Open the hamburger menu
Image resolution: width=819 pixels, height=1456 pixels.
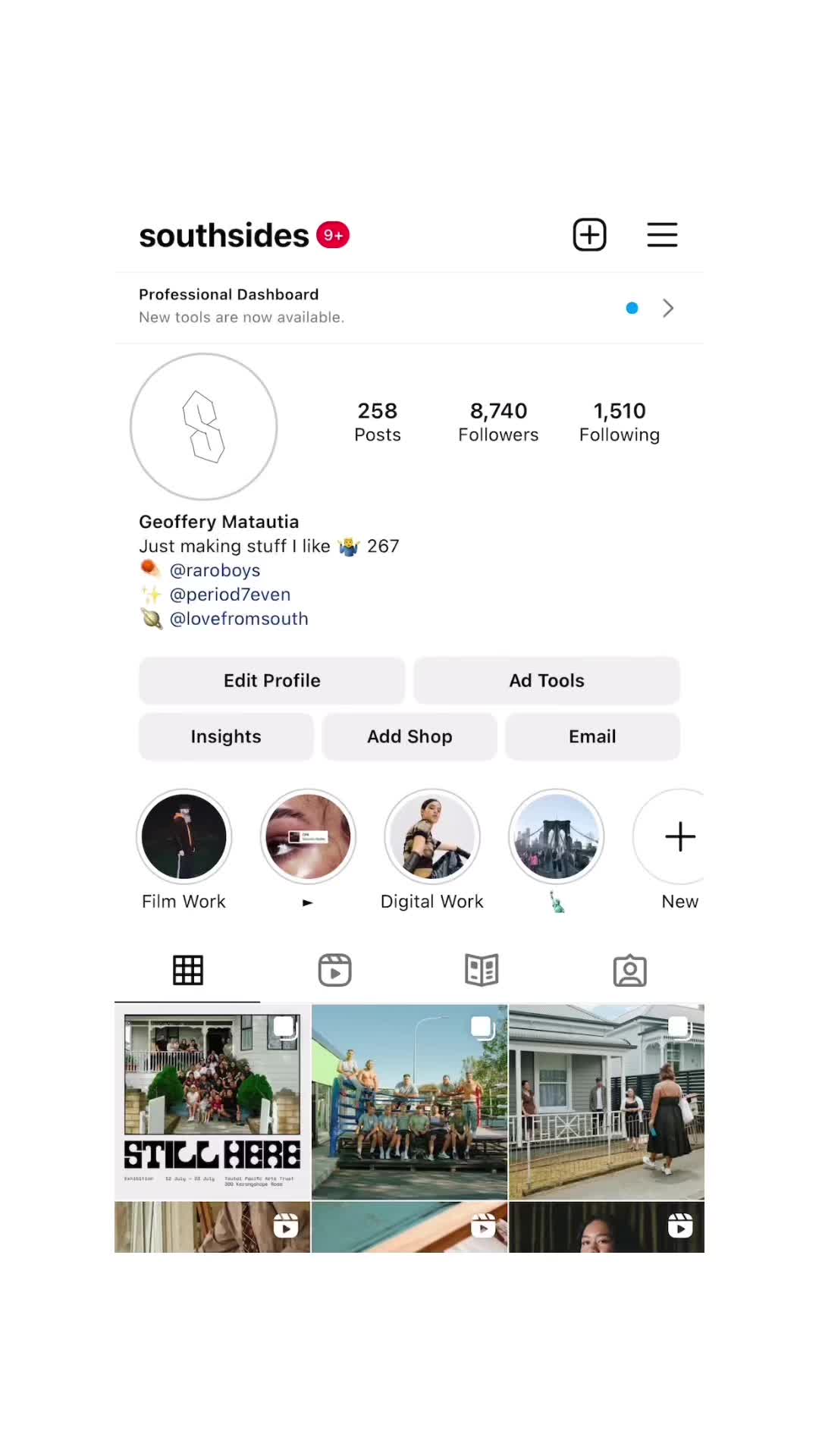[661, 234]
